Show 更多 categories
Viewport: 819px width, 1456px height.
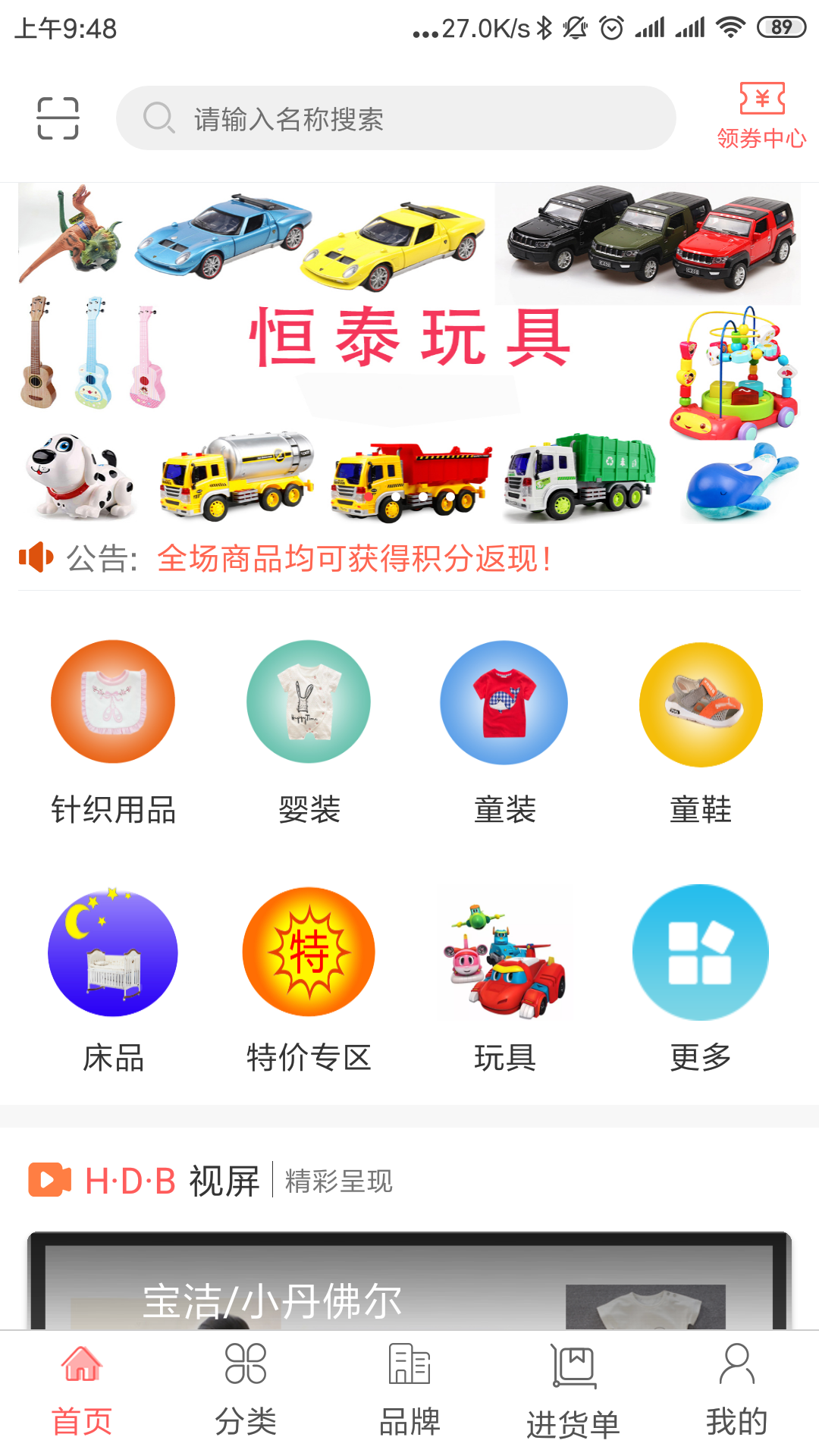click(701, 980)
